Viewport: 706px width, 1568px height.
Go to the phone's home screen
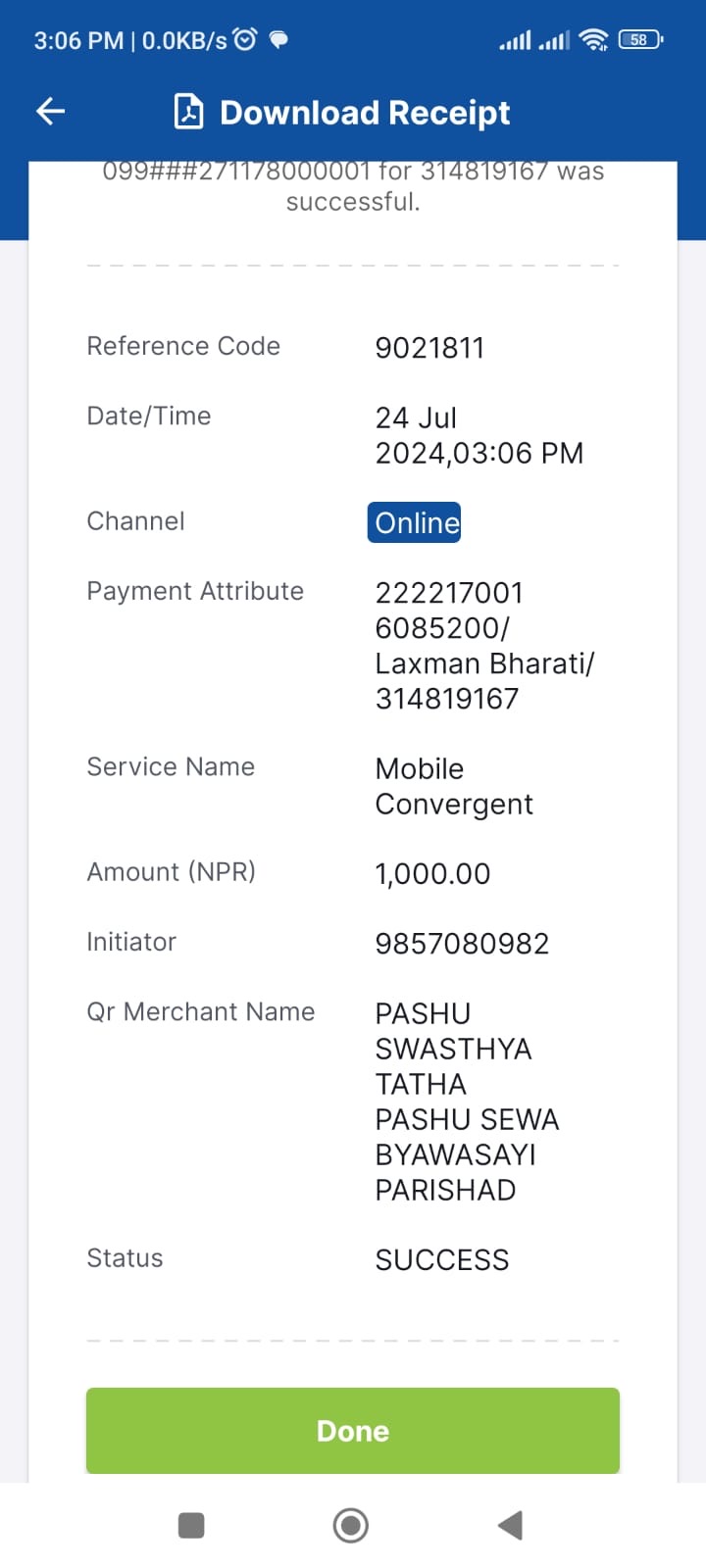pyautogui.click(x=351, y=1525)
